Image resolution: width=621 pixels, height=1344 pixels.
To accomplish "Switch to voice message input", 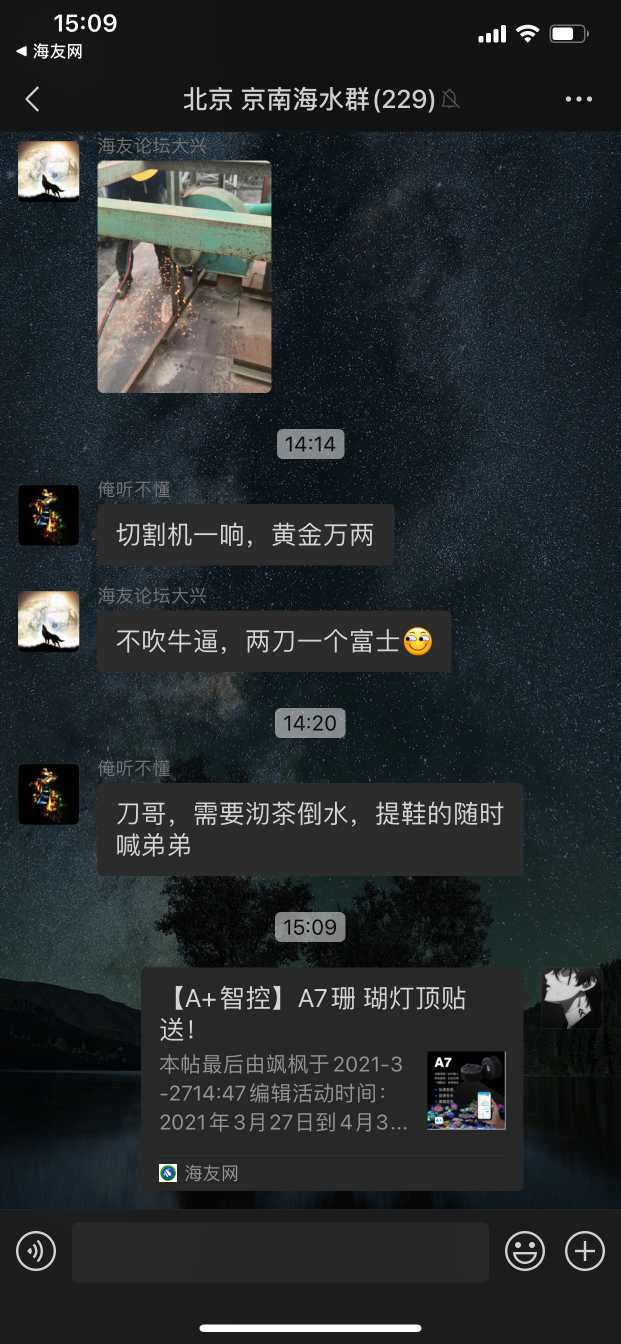I will [36, 1251].
